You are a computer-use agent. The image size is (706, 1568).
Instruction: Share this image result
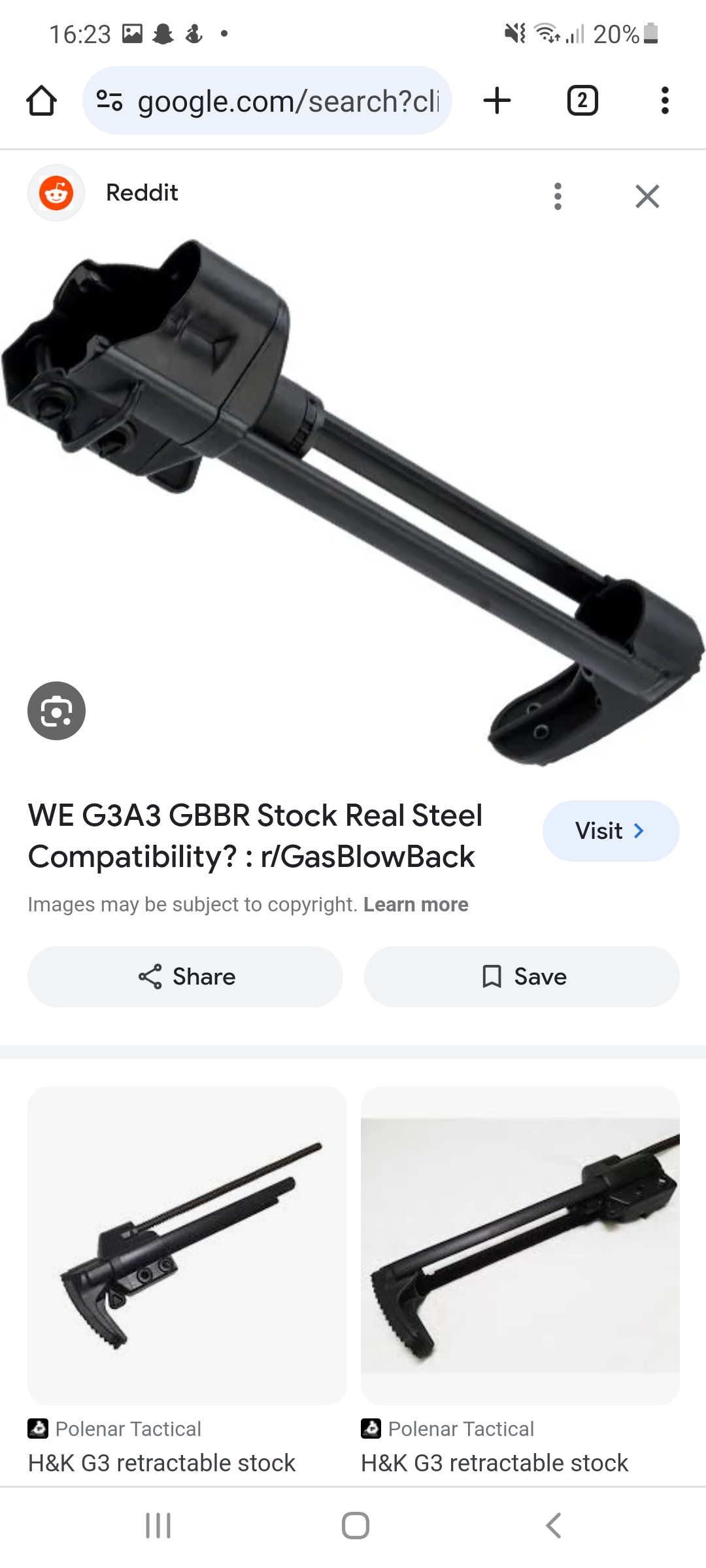(x=185, y=977)
